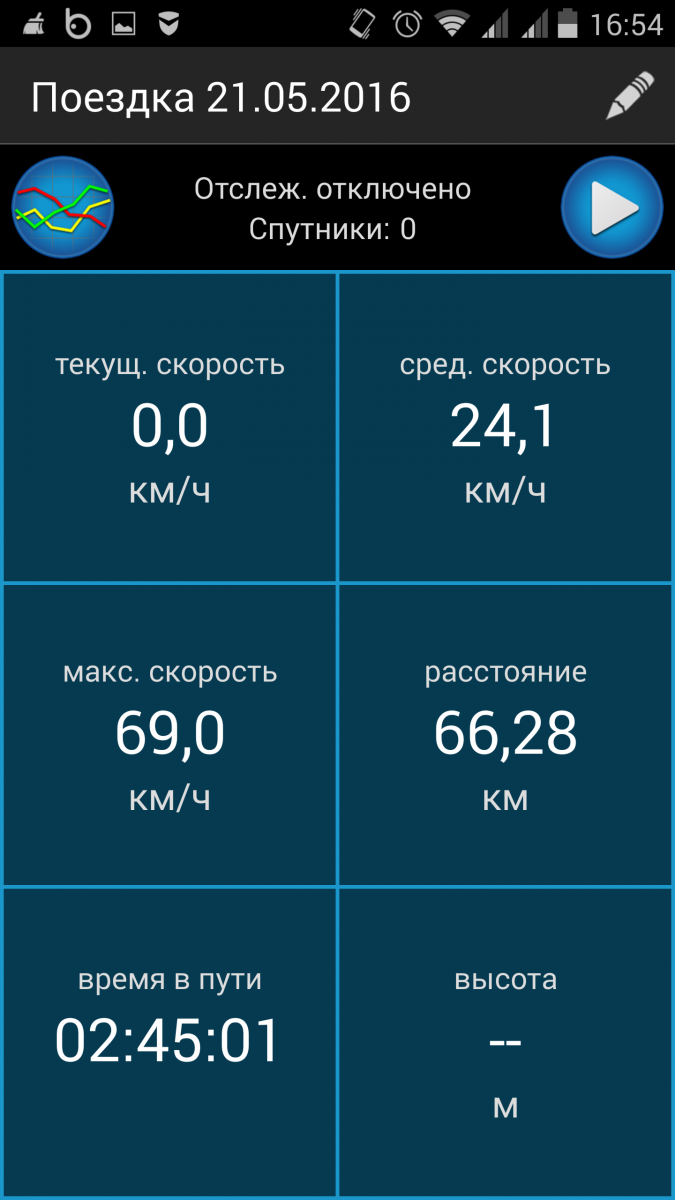This screenshot has height=1200, width=675.
Task: Open the trip charts graph icon
Action: (x=63, y=208)
